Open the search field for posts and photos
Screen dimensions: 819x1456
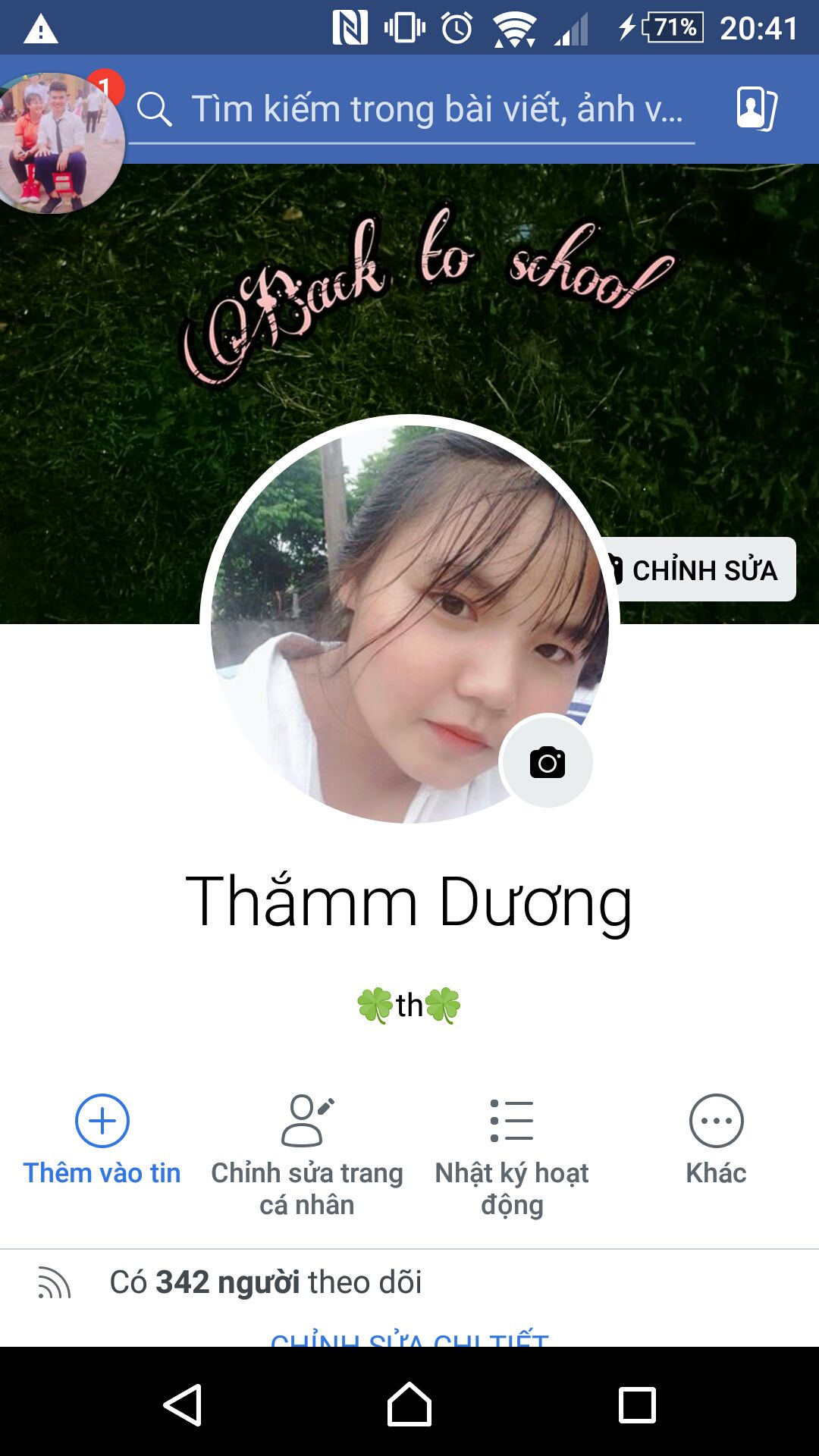tap(425, 110)
